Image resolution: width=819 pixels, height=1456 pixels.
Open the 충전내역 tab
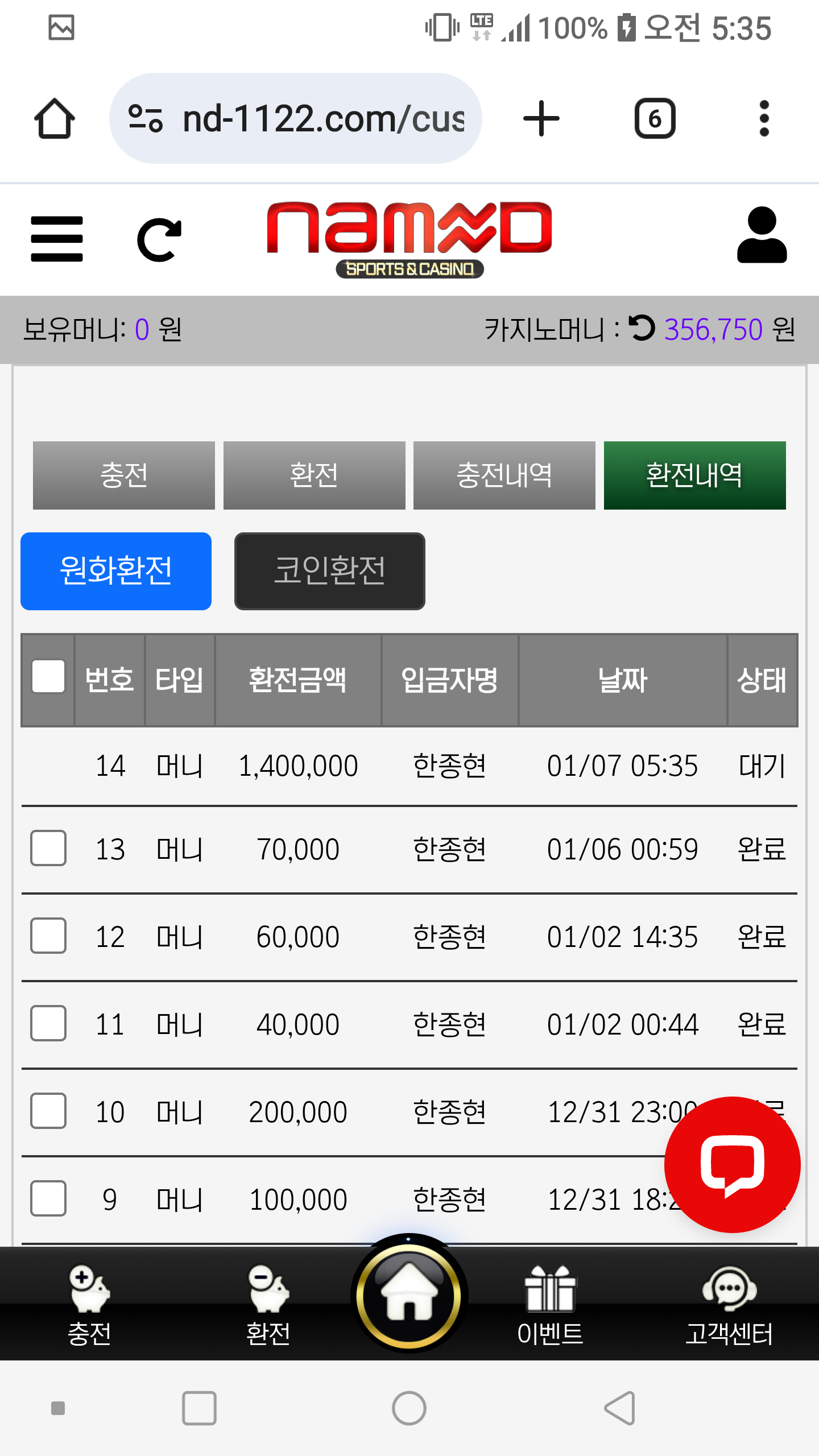tap(504, 475)
